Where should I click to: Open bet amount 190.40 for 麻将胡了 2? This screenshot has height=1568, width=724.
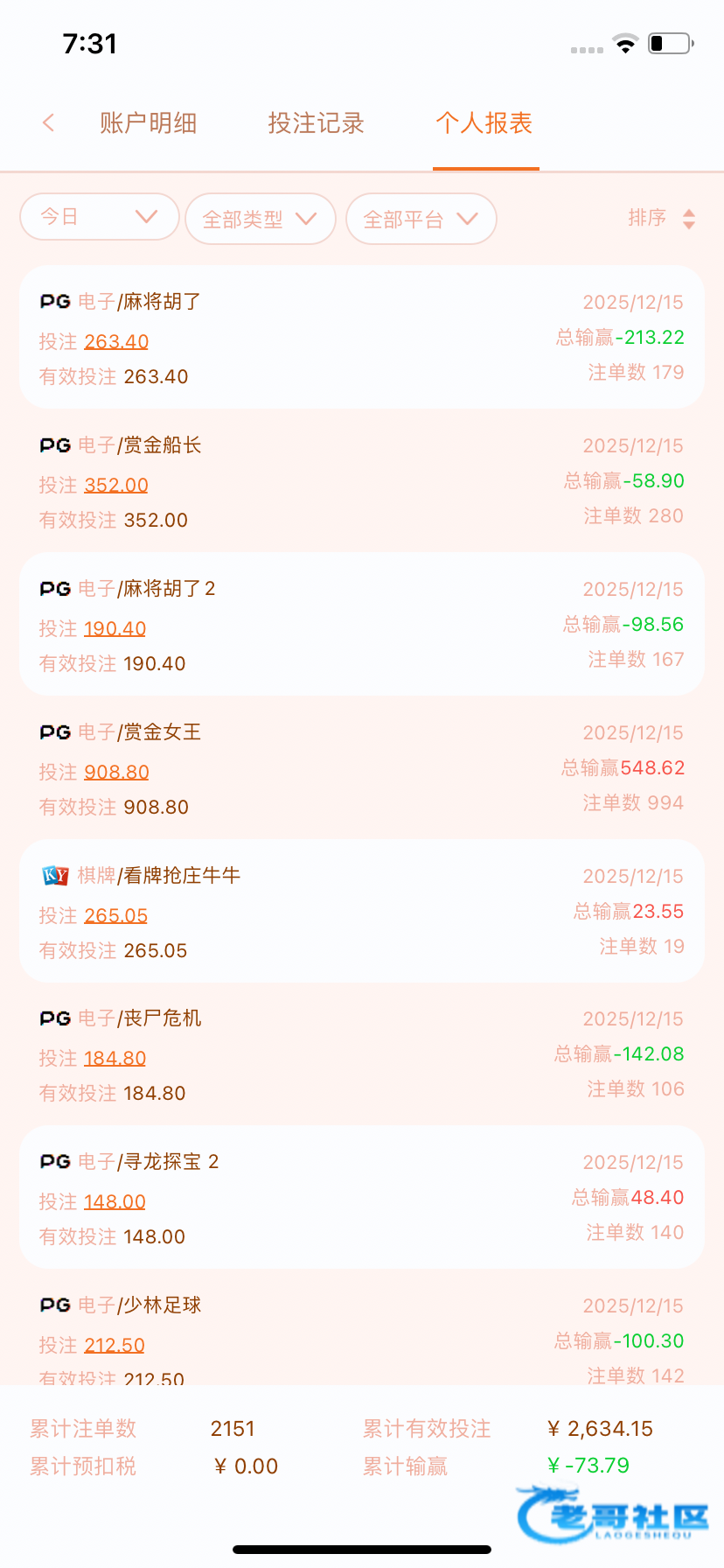(115, 628)
